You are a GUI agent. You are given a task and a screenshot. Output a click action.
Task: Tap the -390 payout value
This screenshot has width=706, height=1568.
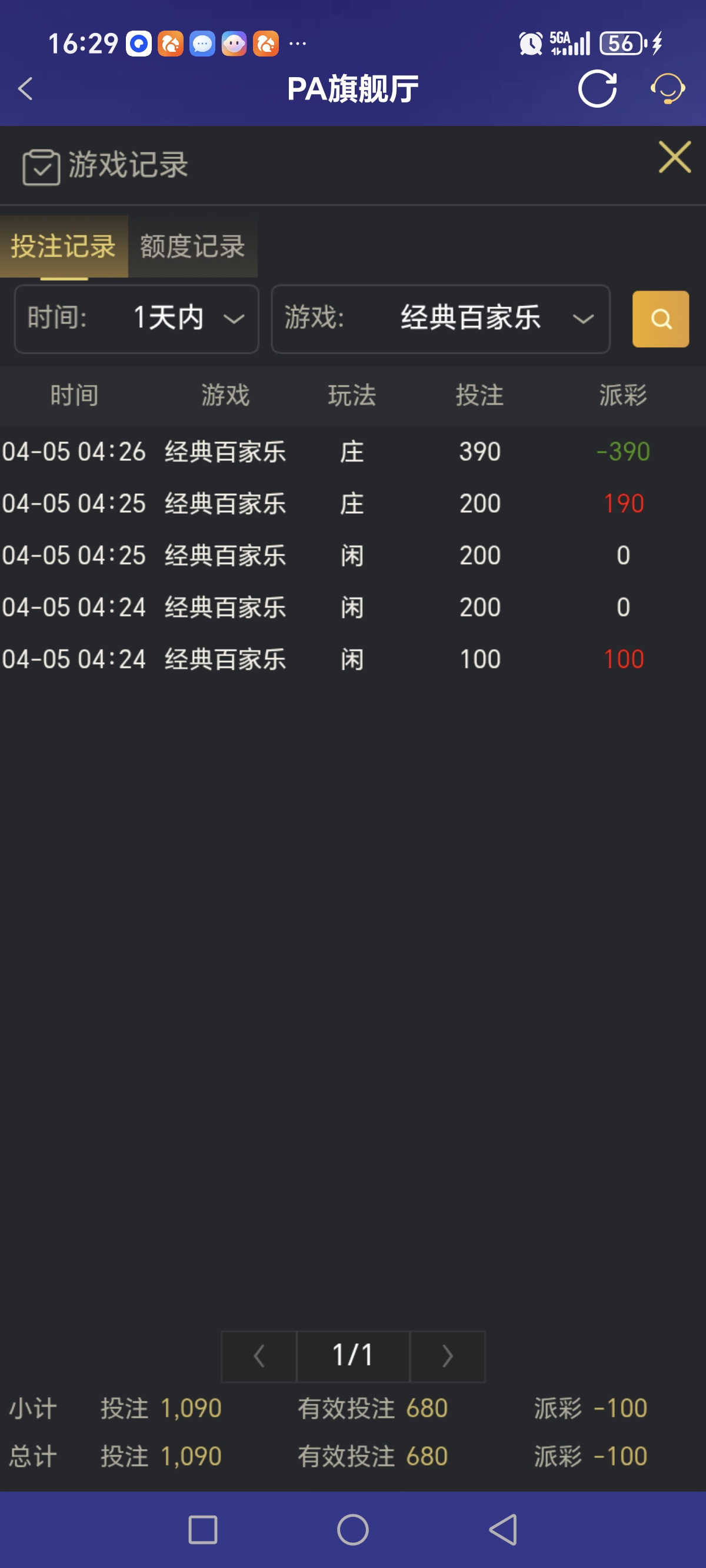pos(622,451)
